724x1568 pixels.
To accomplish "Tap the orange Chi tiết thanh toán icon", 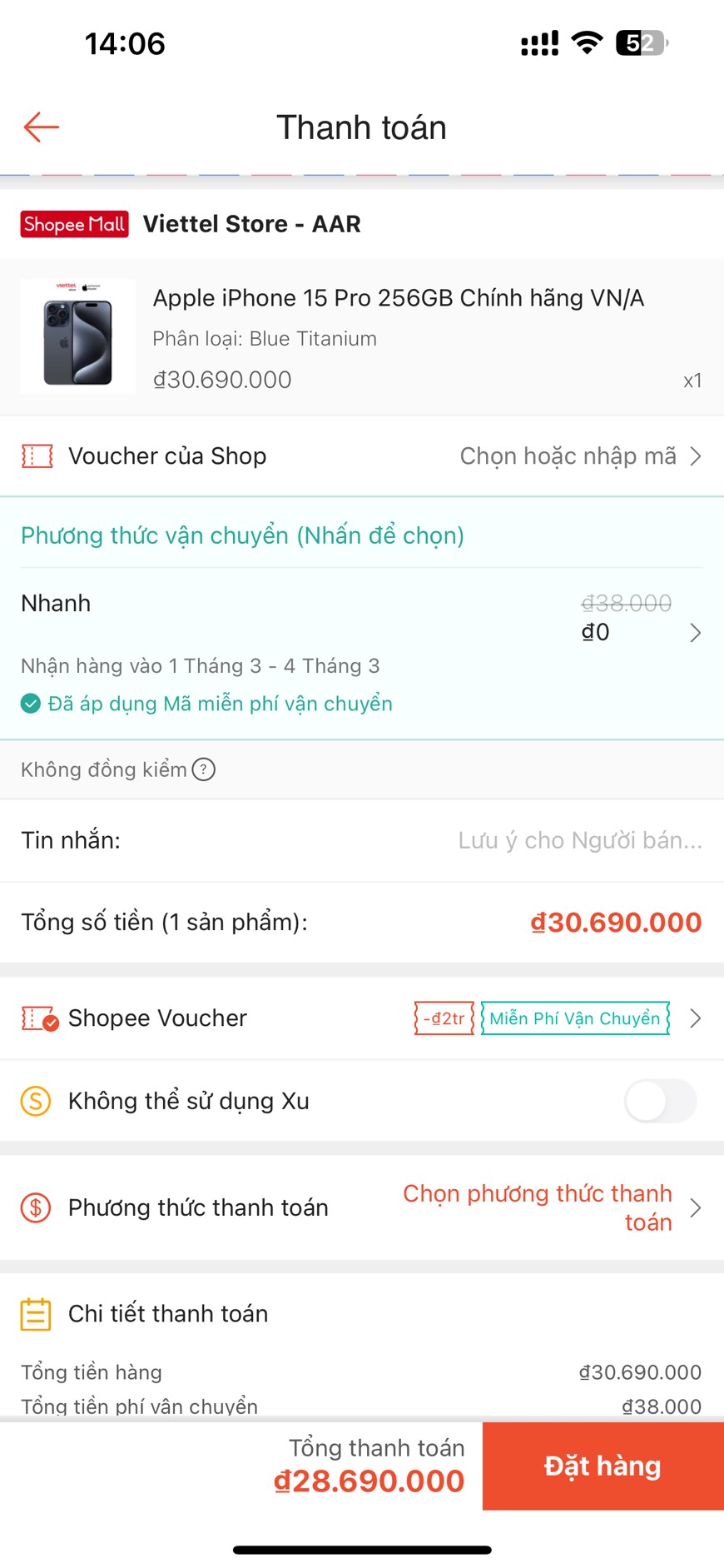I will (34, 1313).
